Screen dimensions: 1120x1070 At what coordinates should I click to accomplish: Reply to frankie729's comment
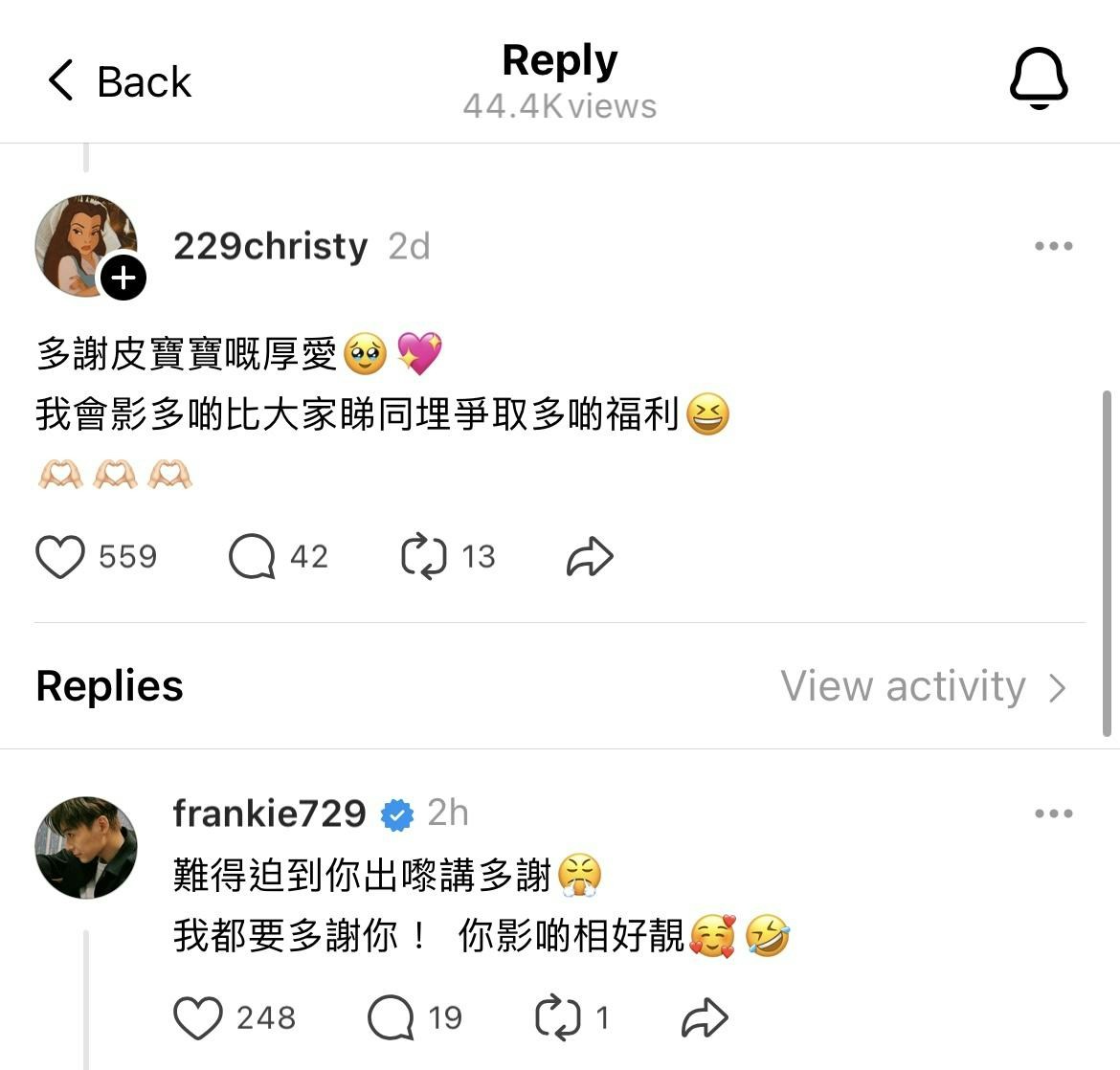tap(391, 1017)
